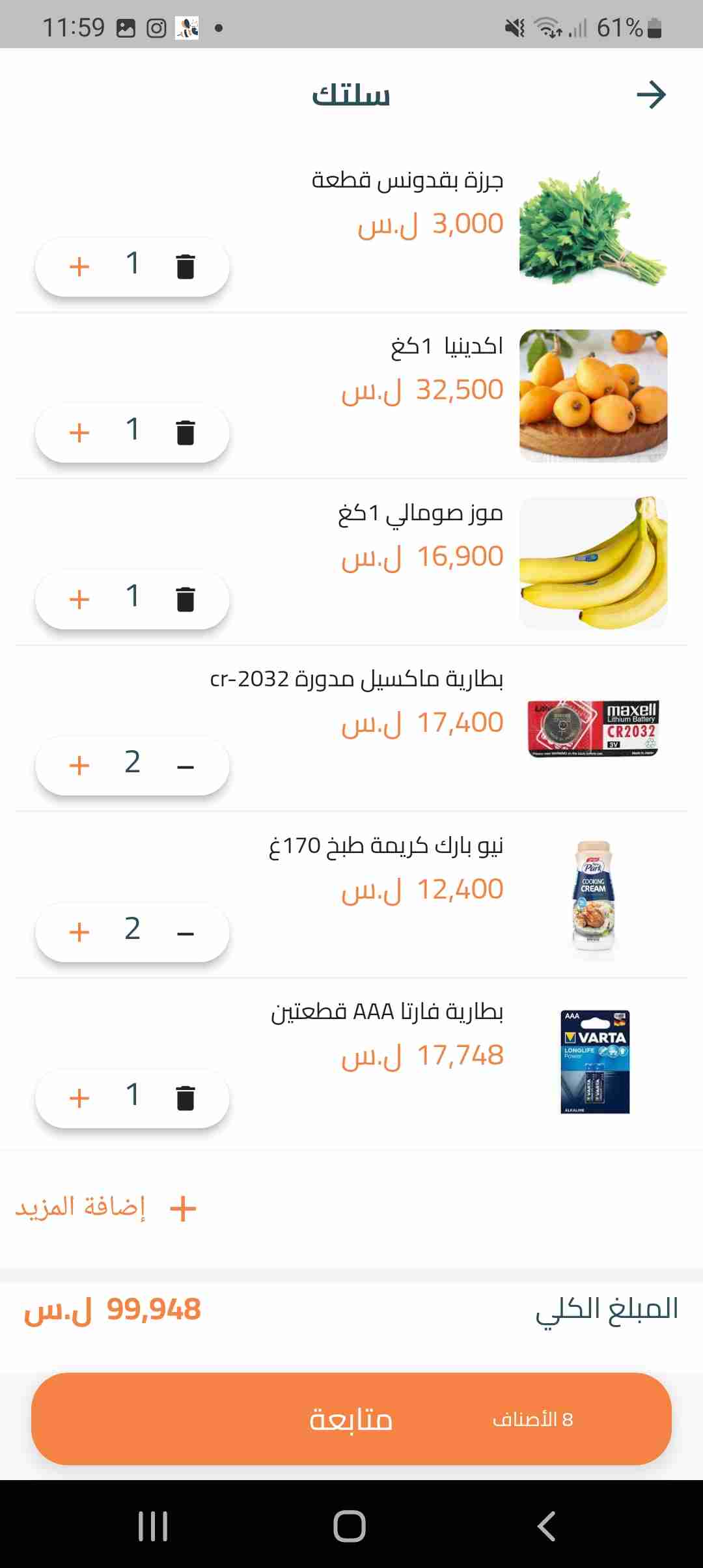
Task: Continue to checkout with متابعة button
Action: (x=351, y=1419)
